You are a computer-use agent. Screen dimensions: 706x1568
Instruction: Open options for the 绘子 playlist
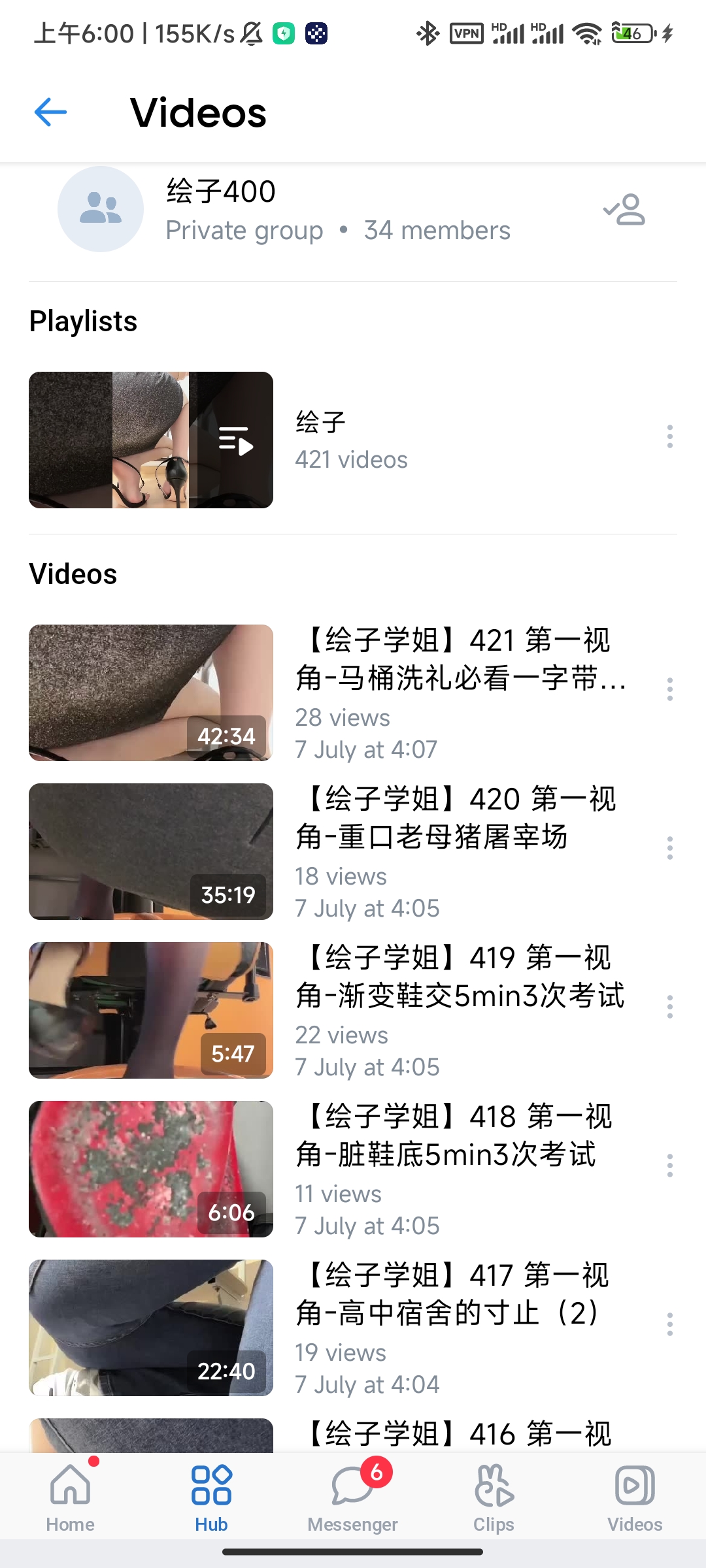point(669,436)
